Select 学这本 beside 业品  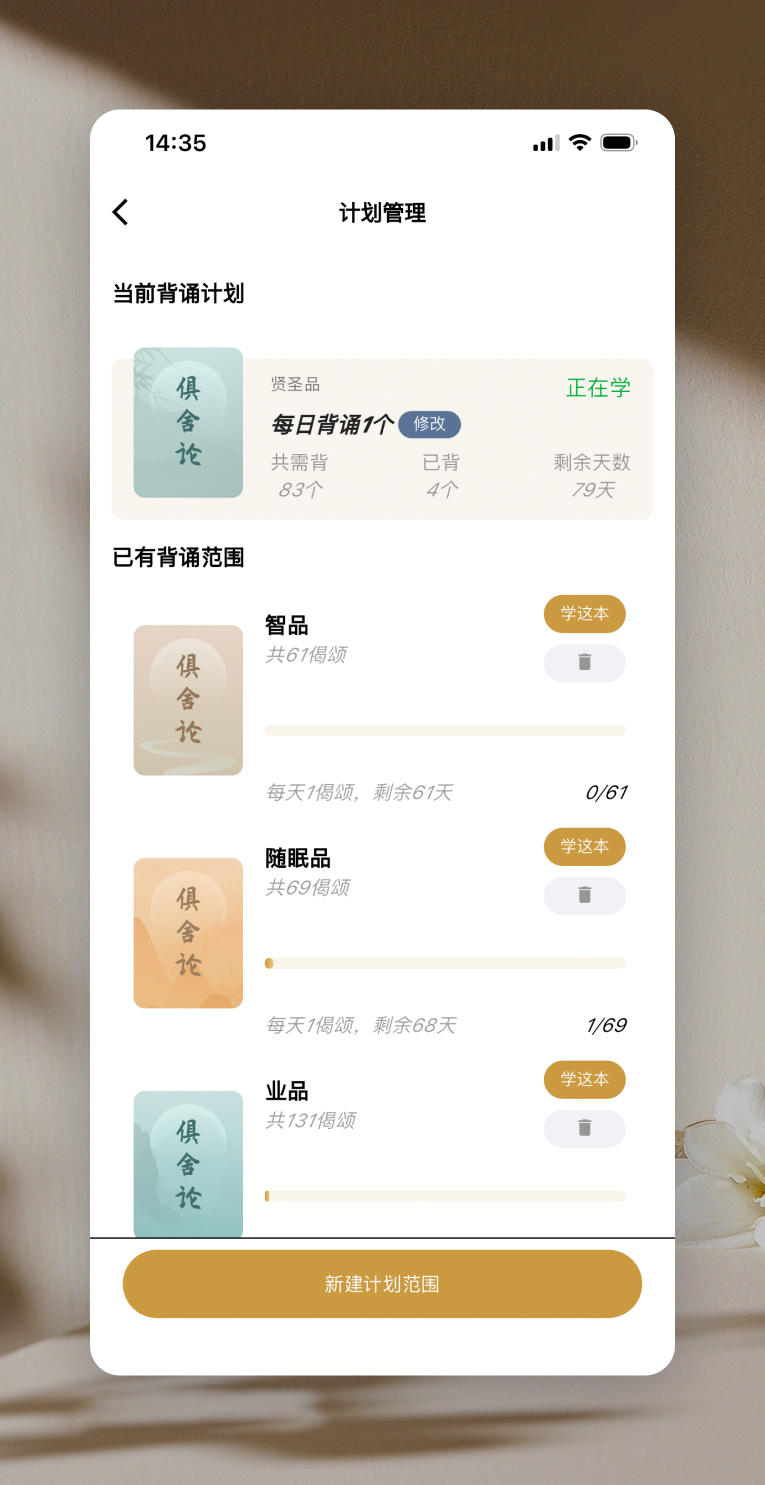point(584,1080)
